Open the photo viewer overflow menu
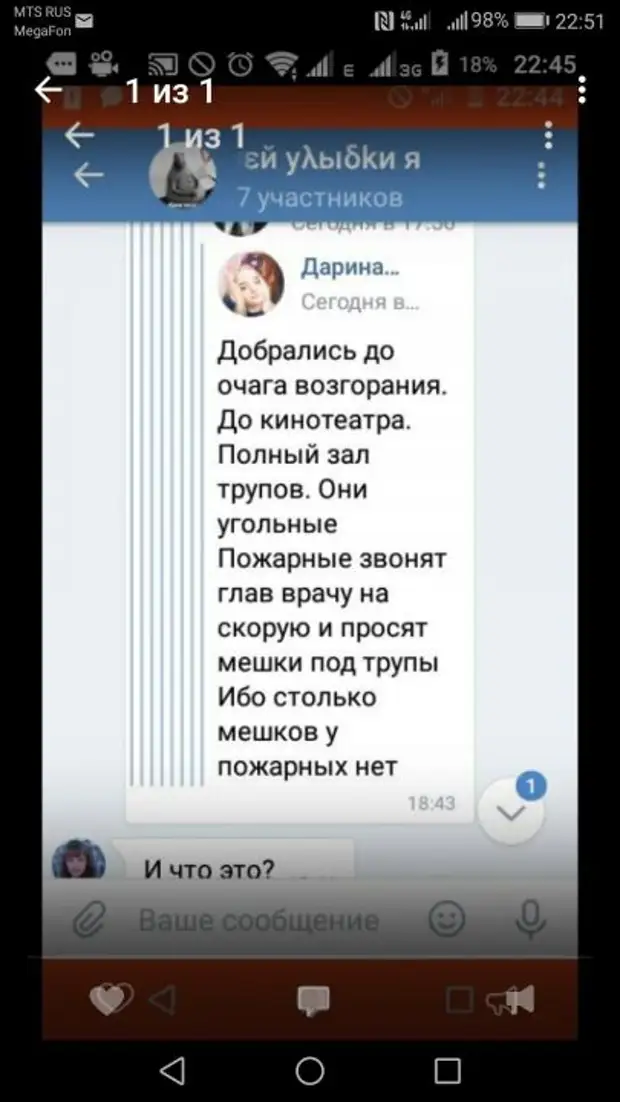 (x=583, y=91)
